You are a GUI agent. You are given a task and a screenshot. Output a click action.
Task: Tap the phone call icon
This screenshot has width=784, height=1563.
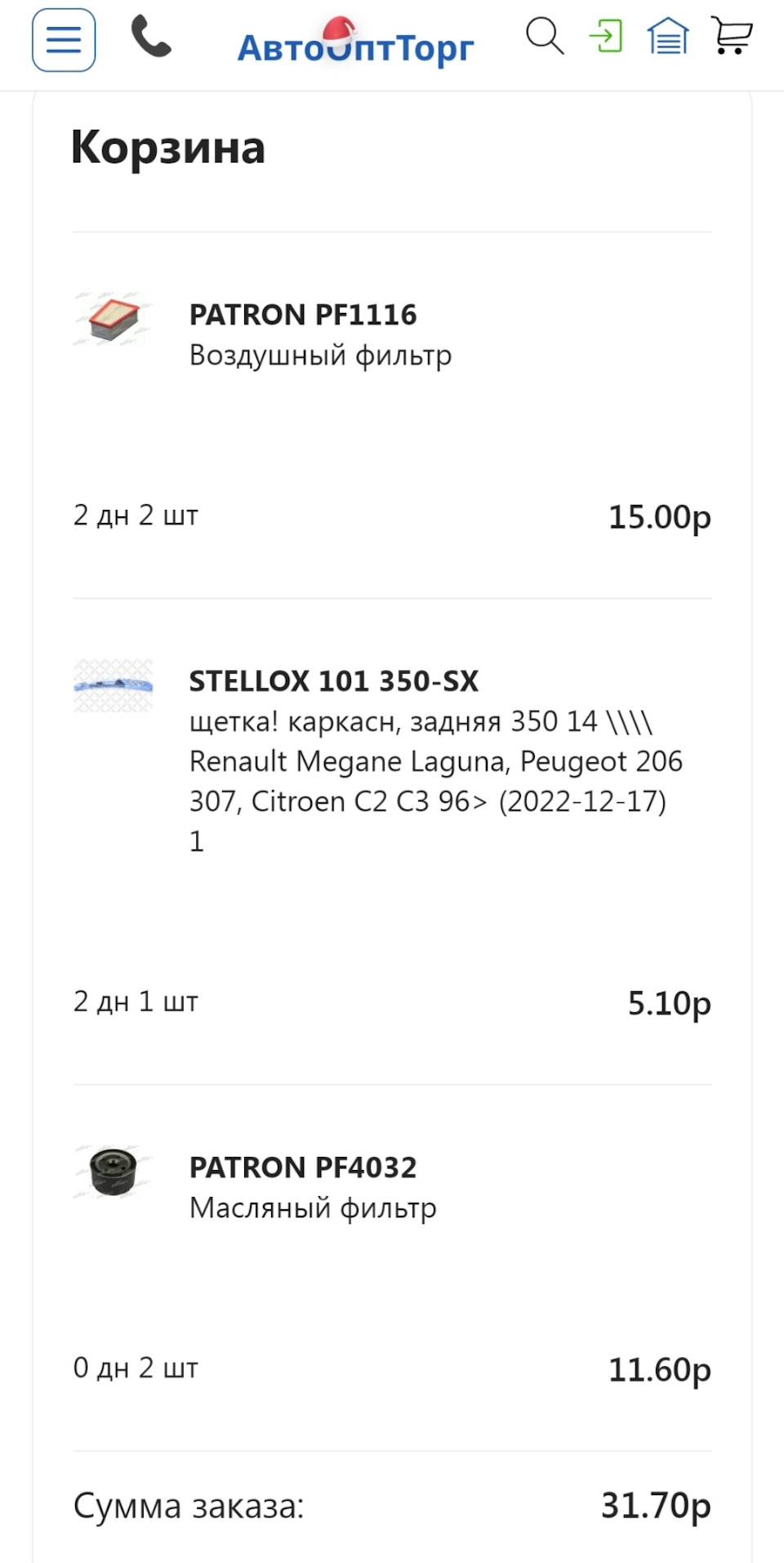click(151, 37)
